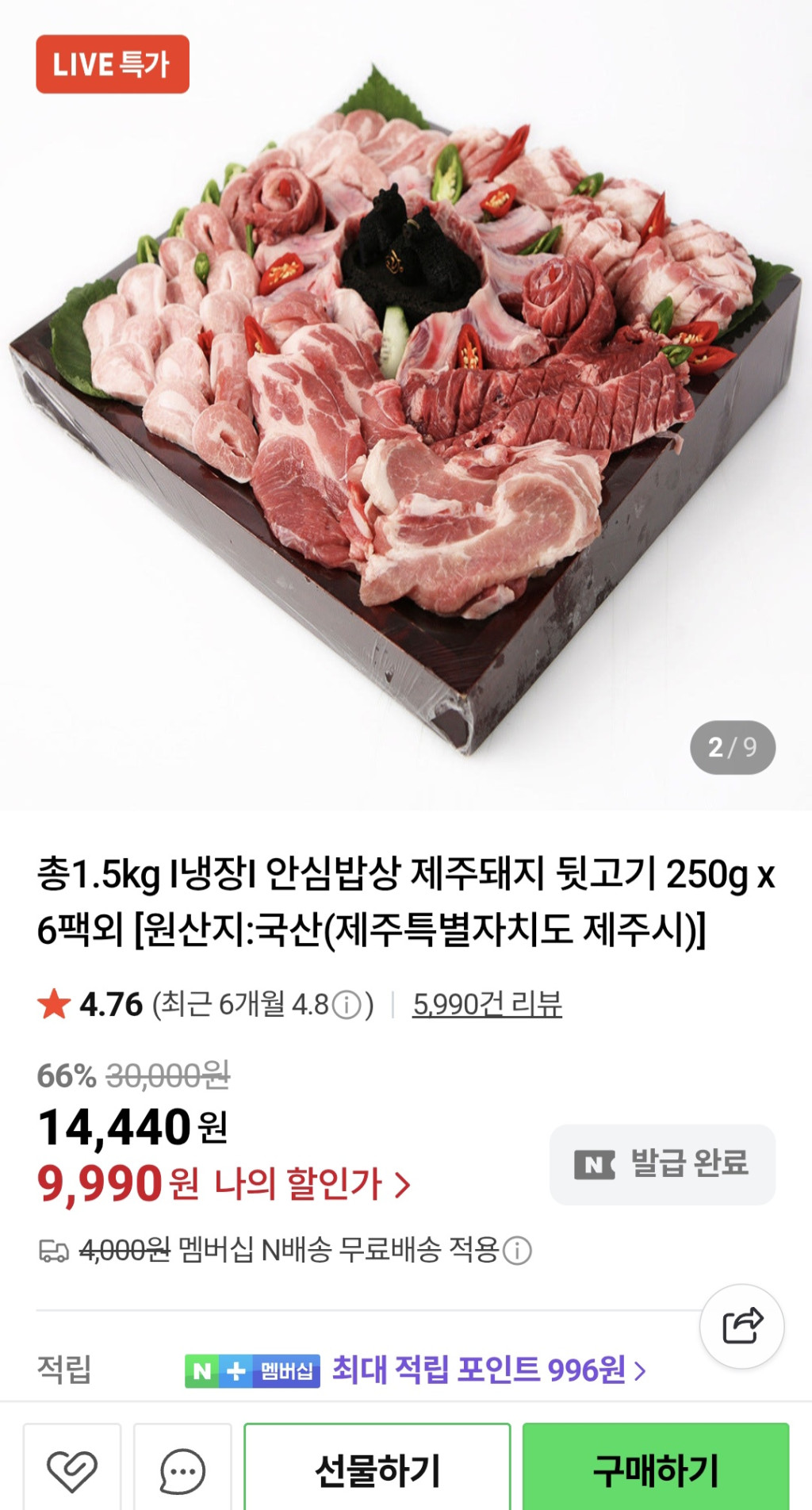Tap the 구매하기 buy button
812x1510 pixels.
tap(655, 1470)
